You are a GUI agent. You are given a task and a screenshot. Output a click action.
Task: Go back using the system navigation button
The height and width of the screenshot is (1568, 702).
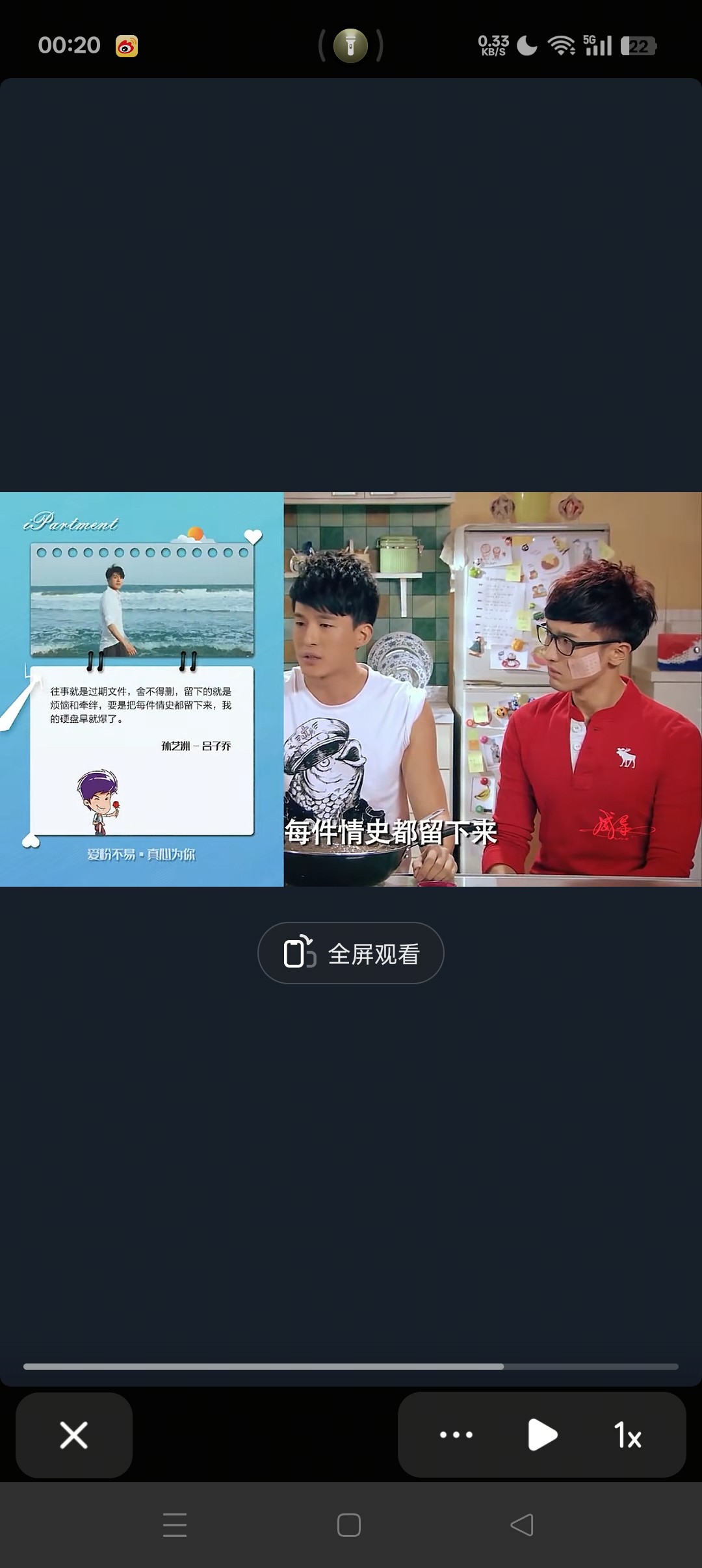[x=522, y=1525]
